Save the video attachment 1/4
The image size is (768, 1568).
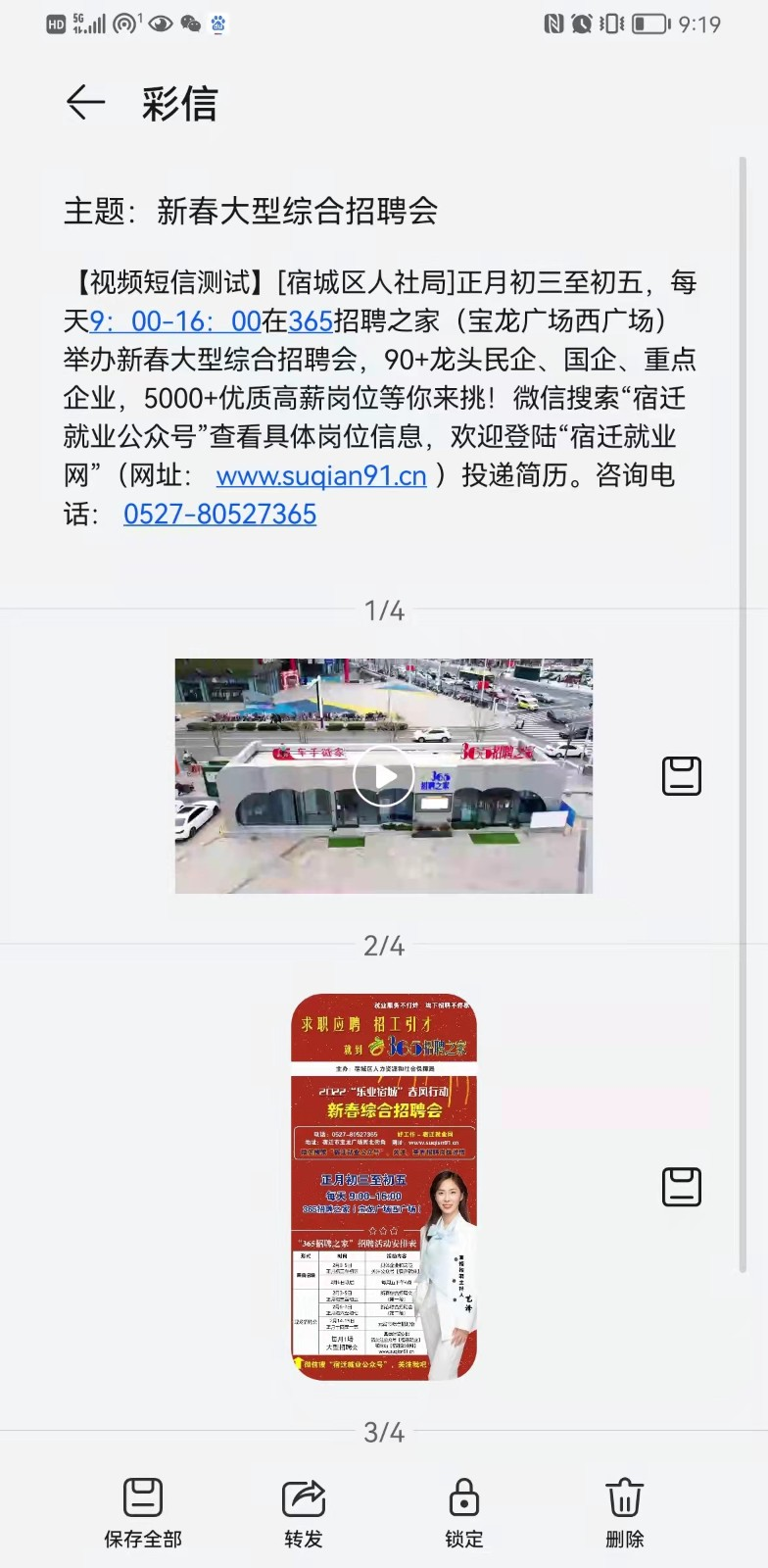(682, 776)
